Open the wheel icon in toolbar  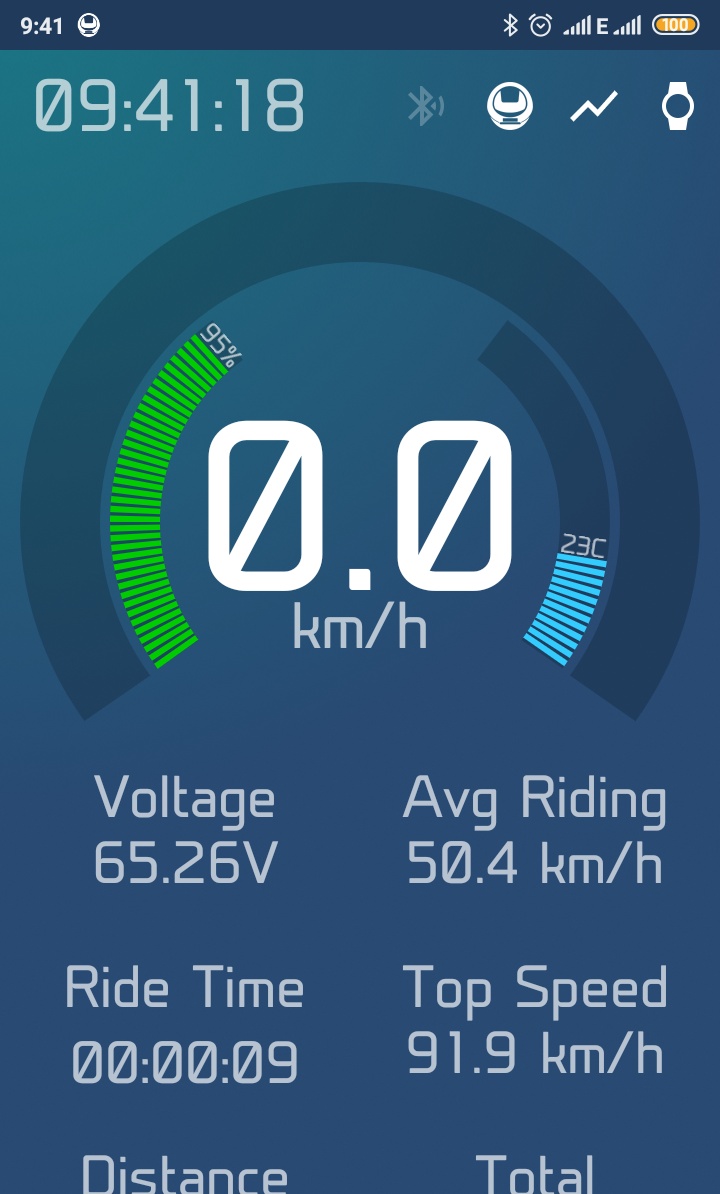click(509, 106)
